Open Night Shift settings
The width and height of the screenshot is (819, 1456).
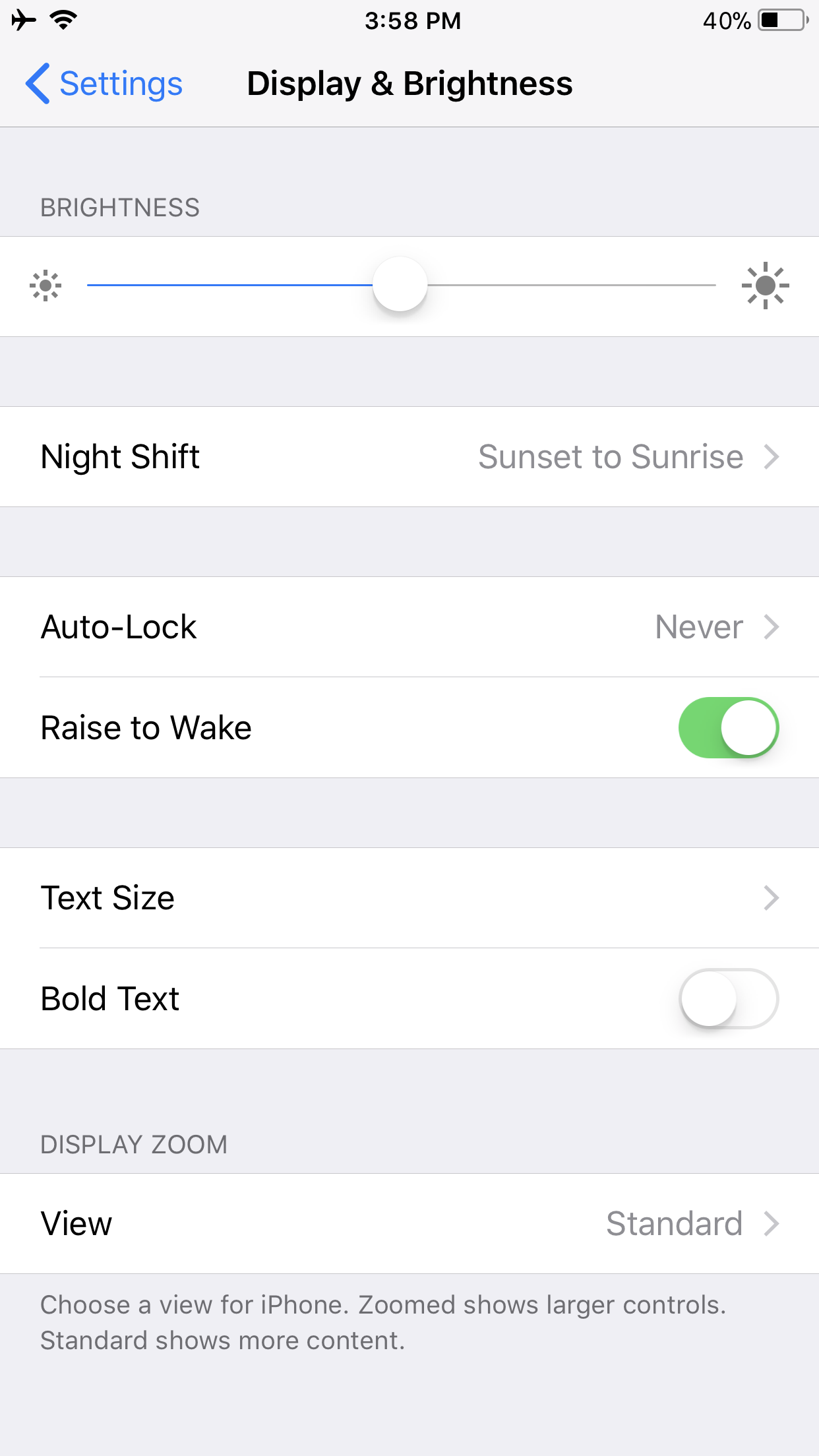(409, 457)
